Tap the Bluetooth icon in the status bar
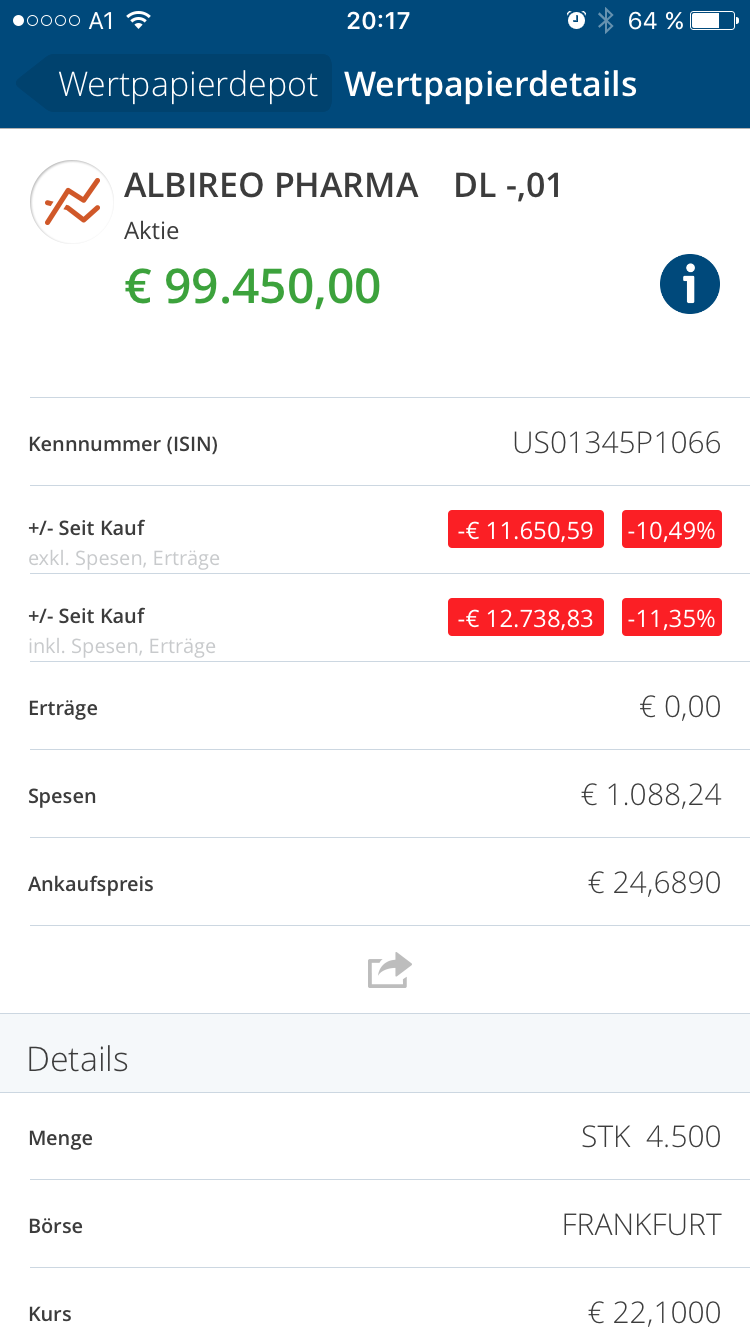 pos(607,20)
